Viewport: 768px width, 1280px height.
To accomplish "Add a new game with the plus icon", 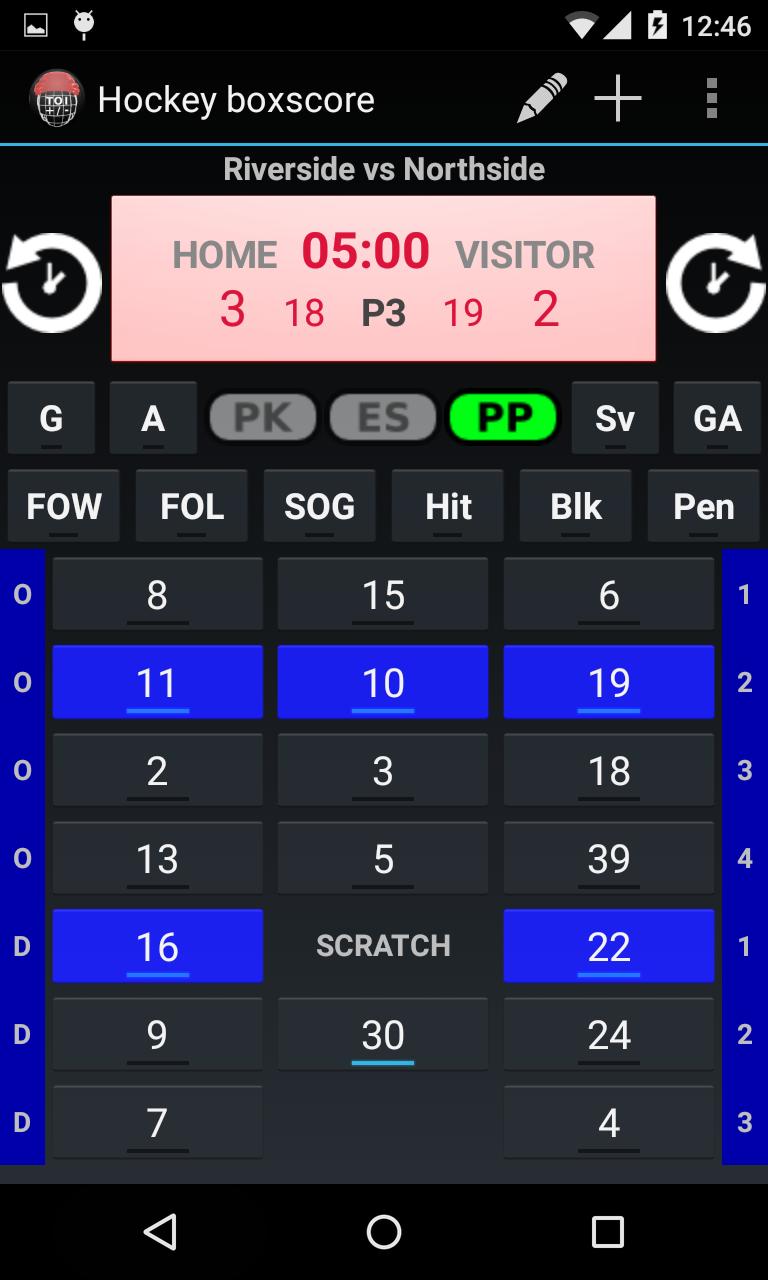I will pos(618,97).
